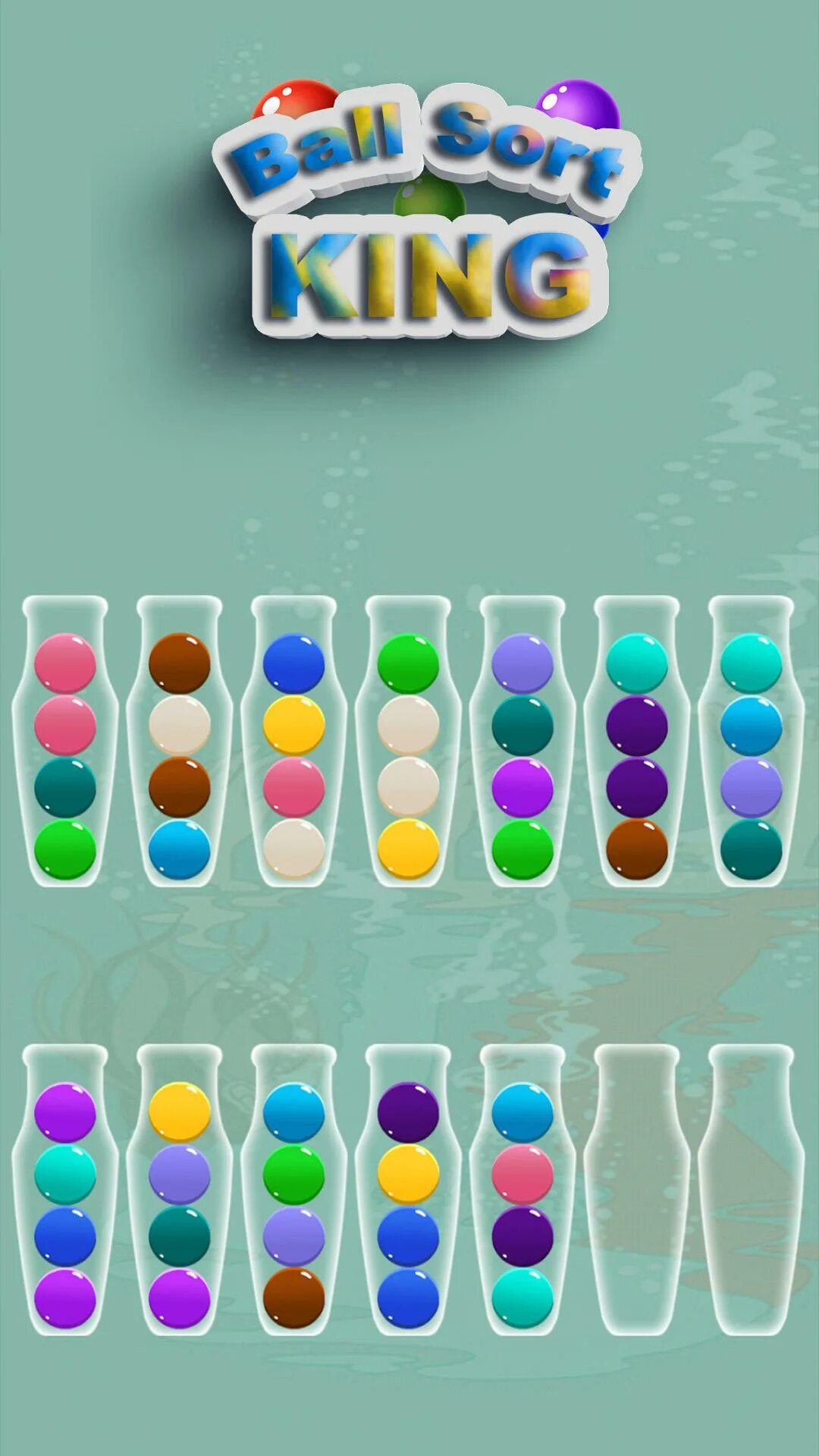
Task: Tap the tube with brown, cream, brown balls
Action: (180, 742)
